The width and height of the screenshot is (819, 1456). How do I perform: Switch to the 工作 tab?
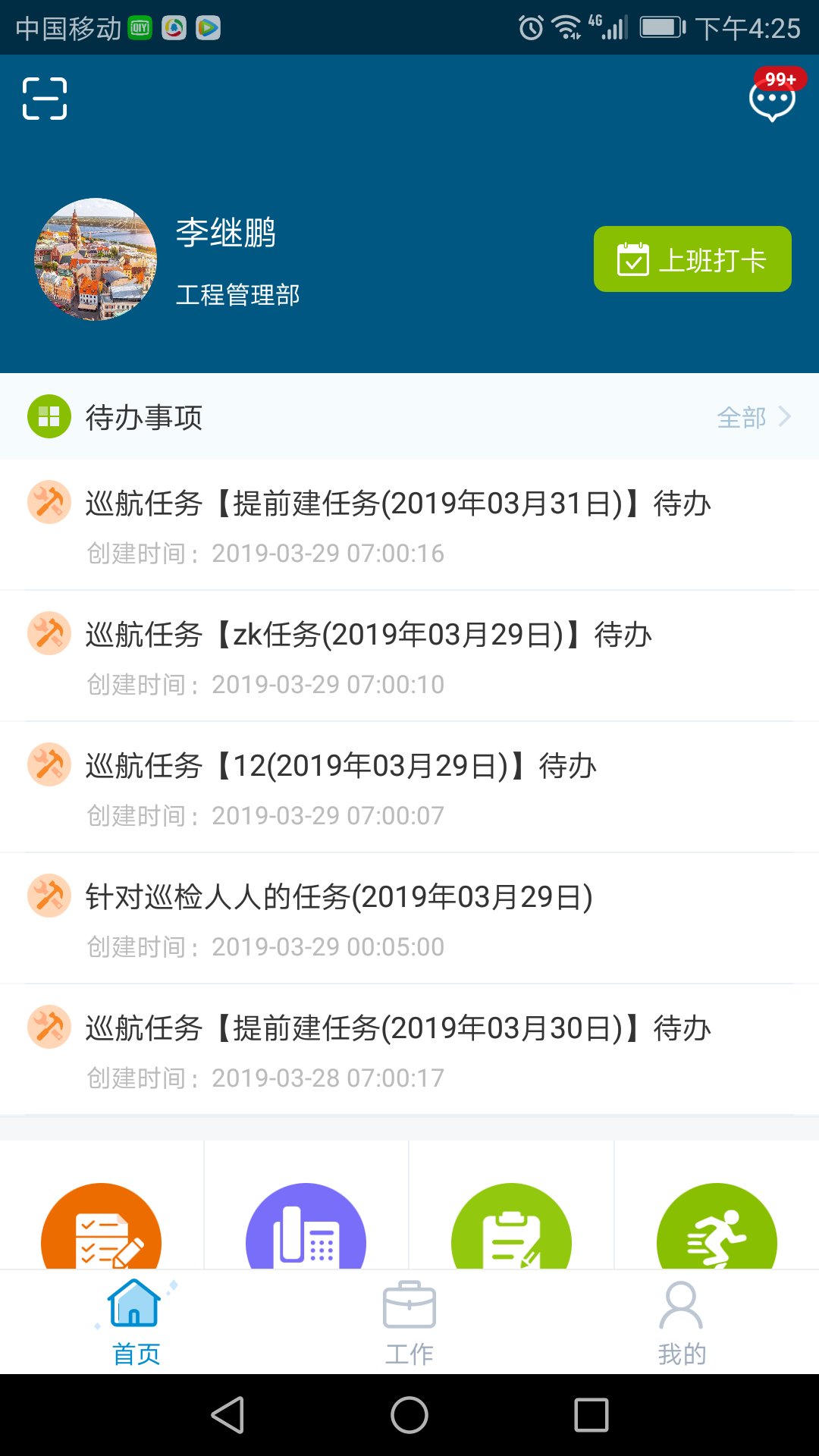point(409,1319)
